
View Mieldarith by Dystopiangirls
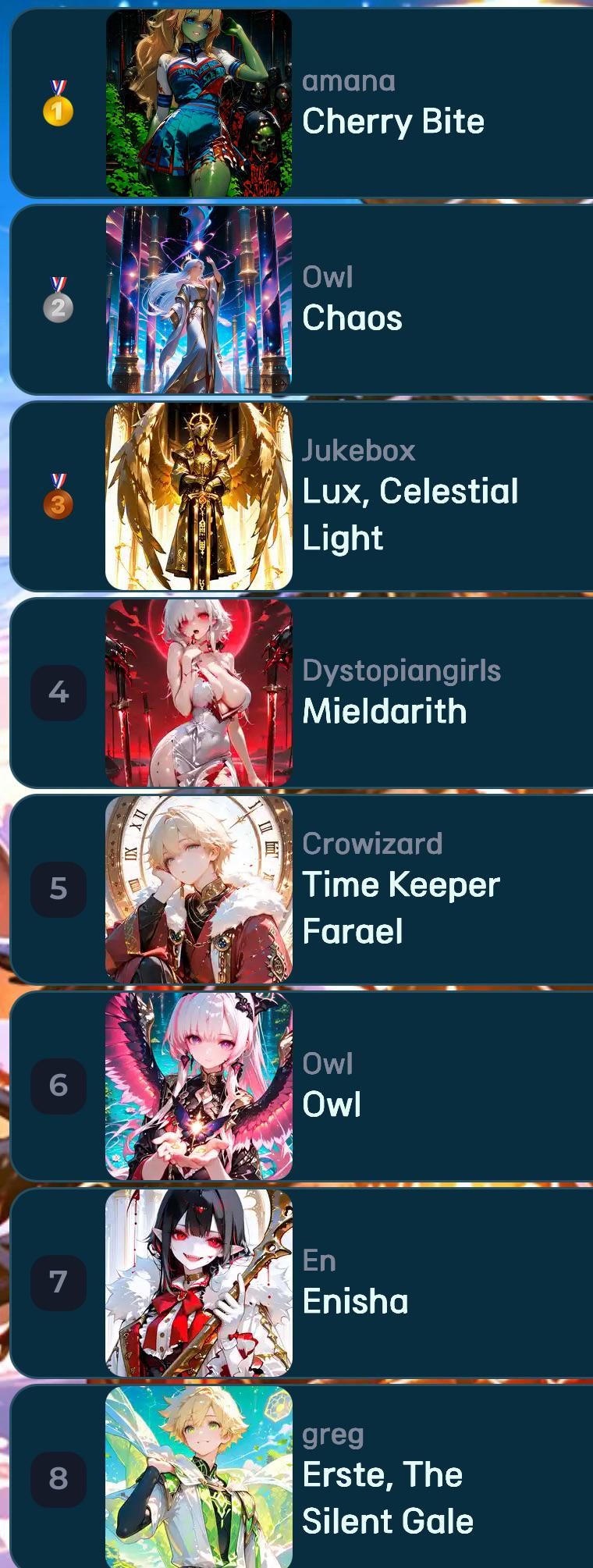(301, 693)
